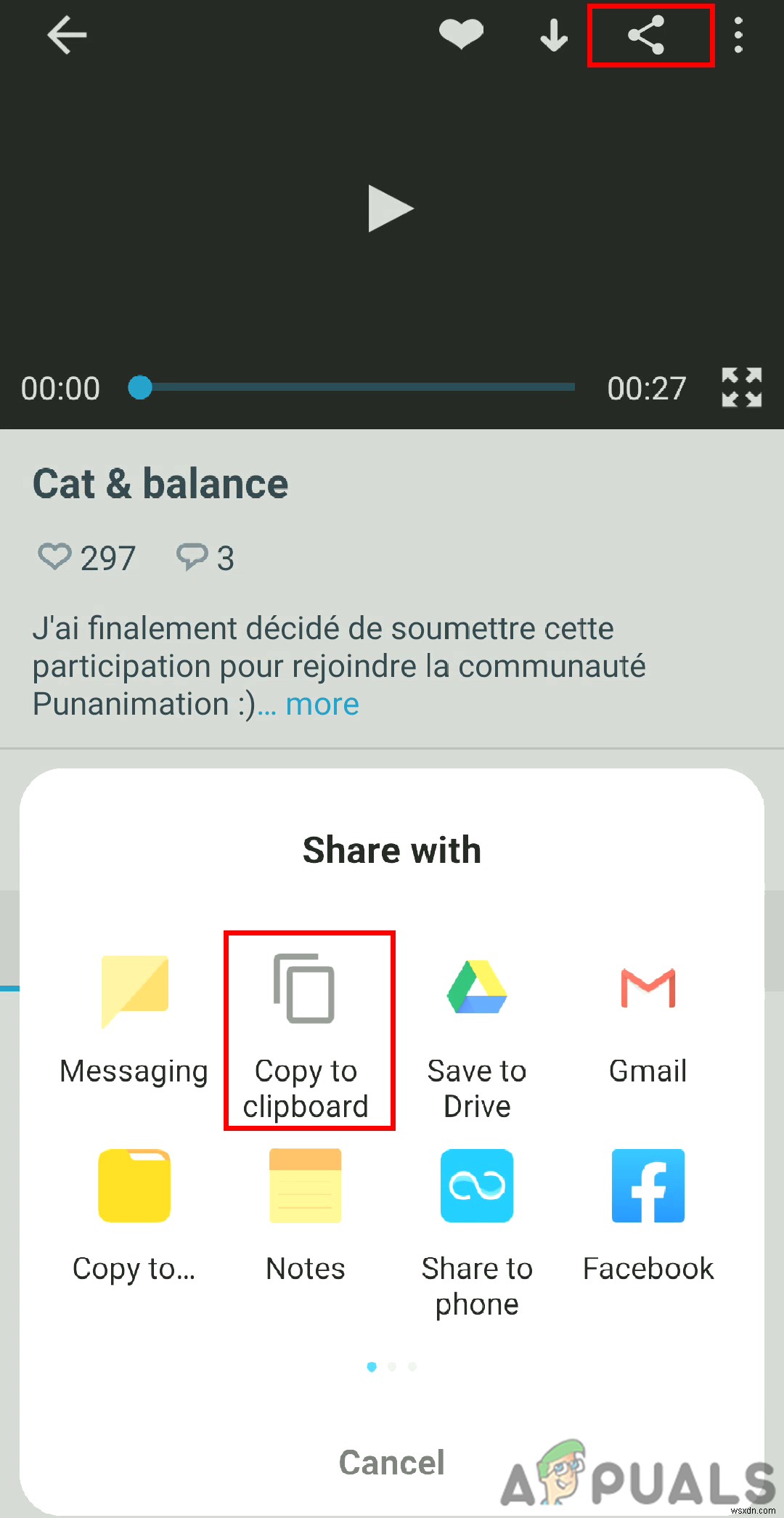This screenshot has height=1518, width=784.
Task: Cancel the Share with dialog
Action: click(x=391, y=1462)
